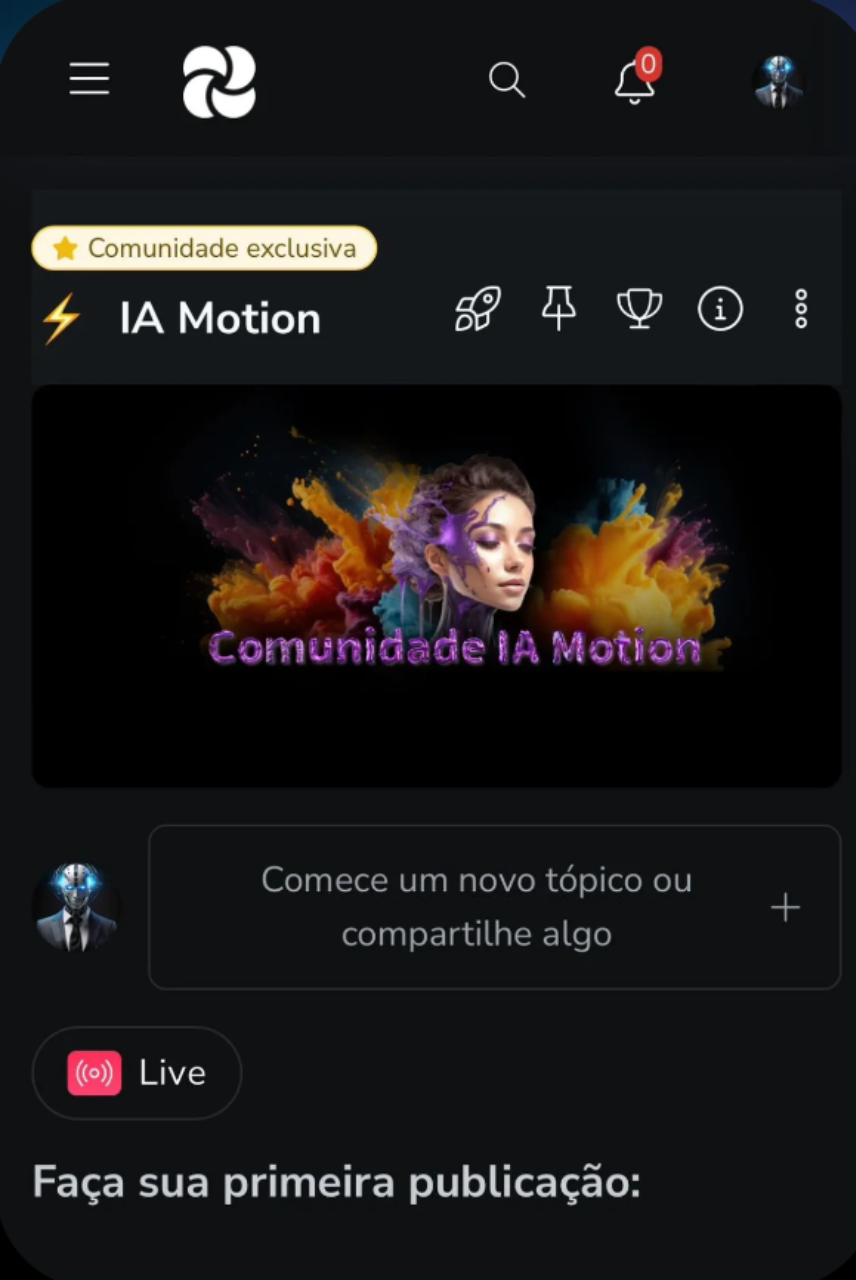The image size is (856, 1280).
Task: View community info via the info icon
Action: tap(720, 309)
